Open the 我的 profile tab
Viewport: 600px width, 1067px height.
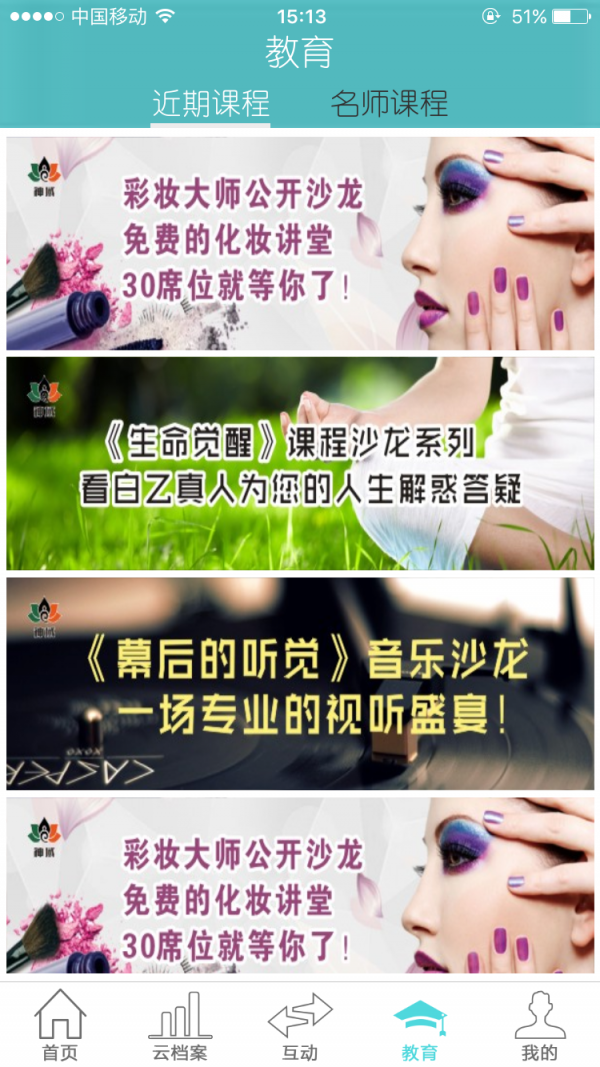[x=540, y=1026]
